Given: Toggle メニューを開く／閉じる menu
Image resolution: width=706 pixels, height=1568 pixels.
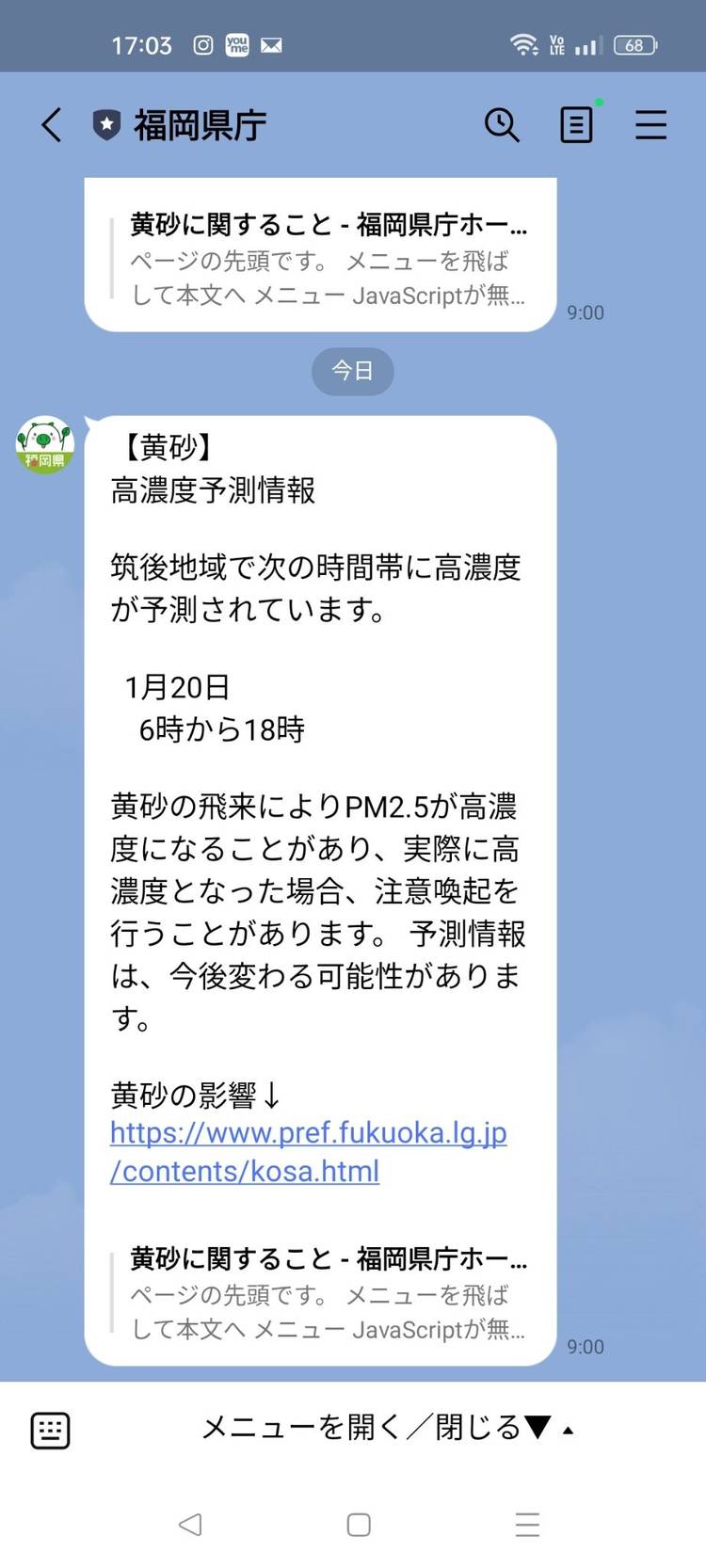Looking at the screenshot, I should point(386,1428).
